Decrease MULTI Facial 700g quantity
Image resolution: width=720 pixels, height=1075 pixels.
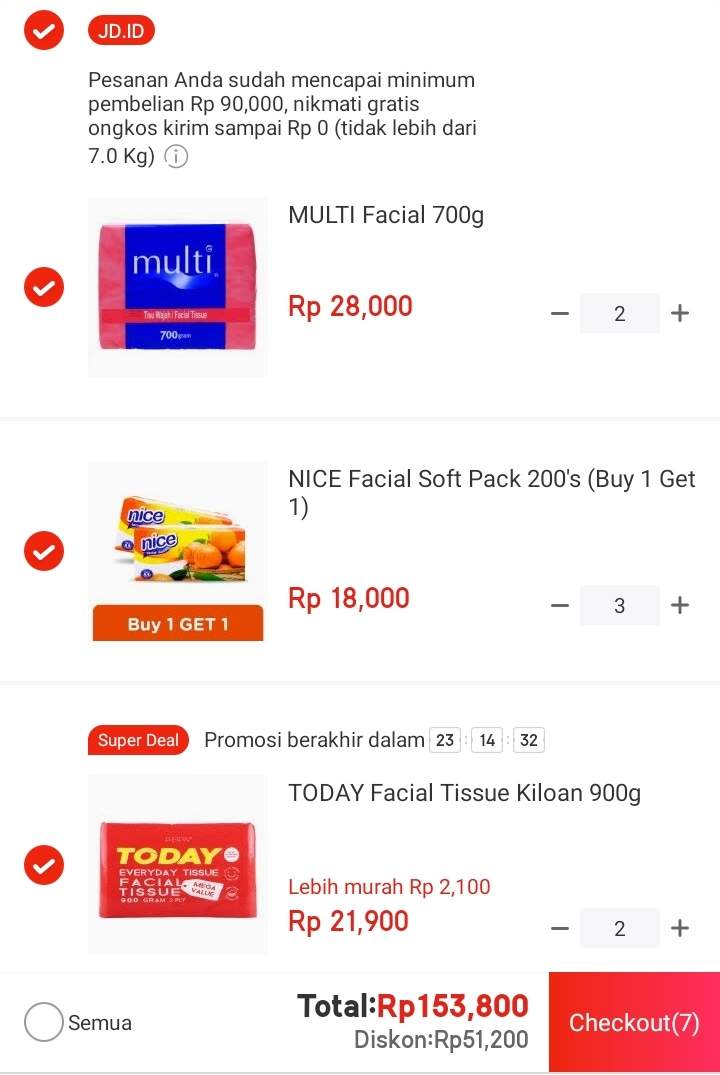tap(560, 314)
